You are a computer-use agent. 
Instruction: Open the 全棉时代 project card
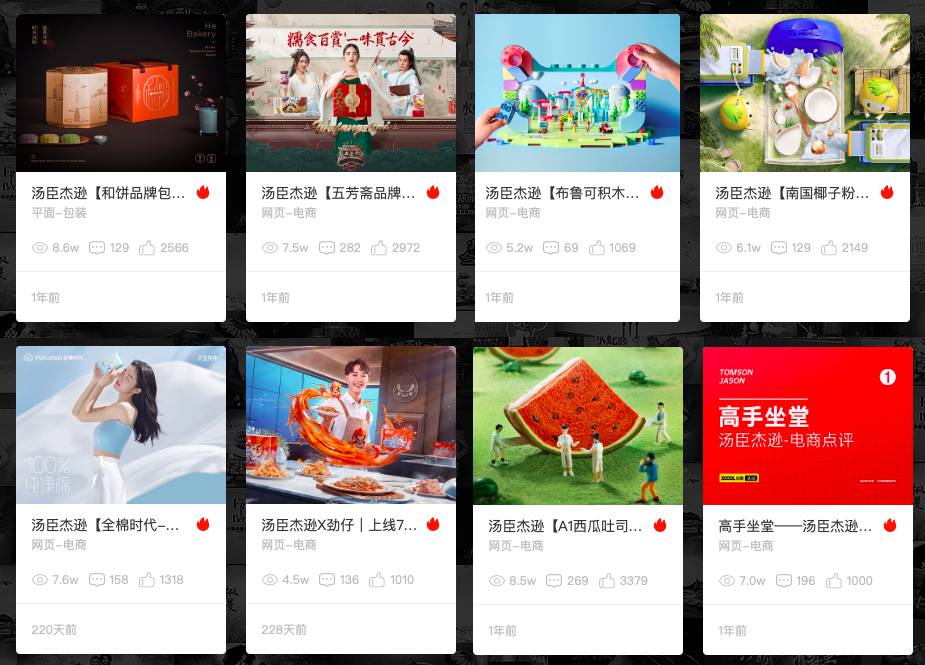[120, 425]
